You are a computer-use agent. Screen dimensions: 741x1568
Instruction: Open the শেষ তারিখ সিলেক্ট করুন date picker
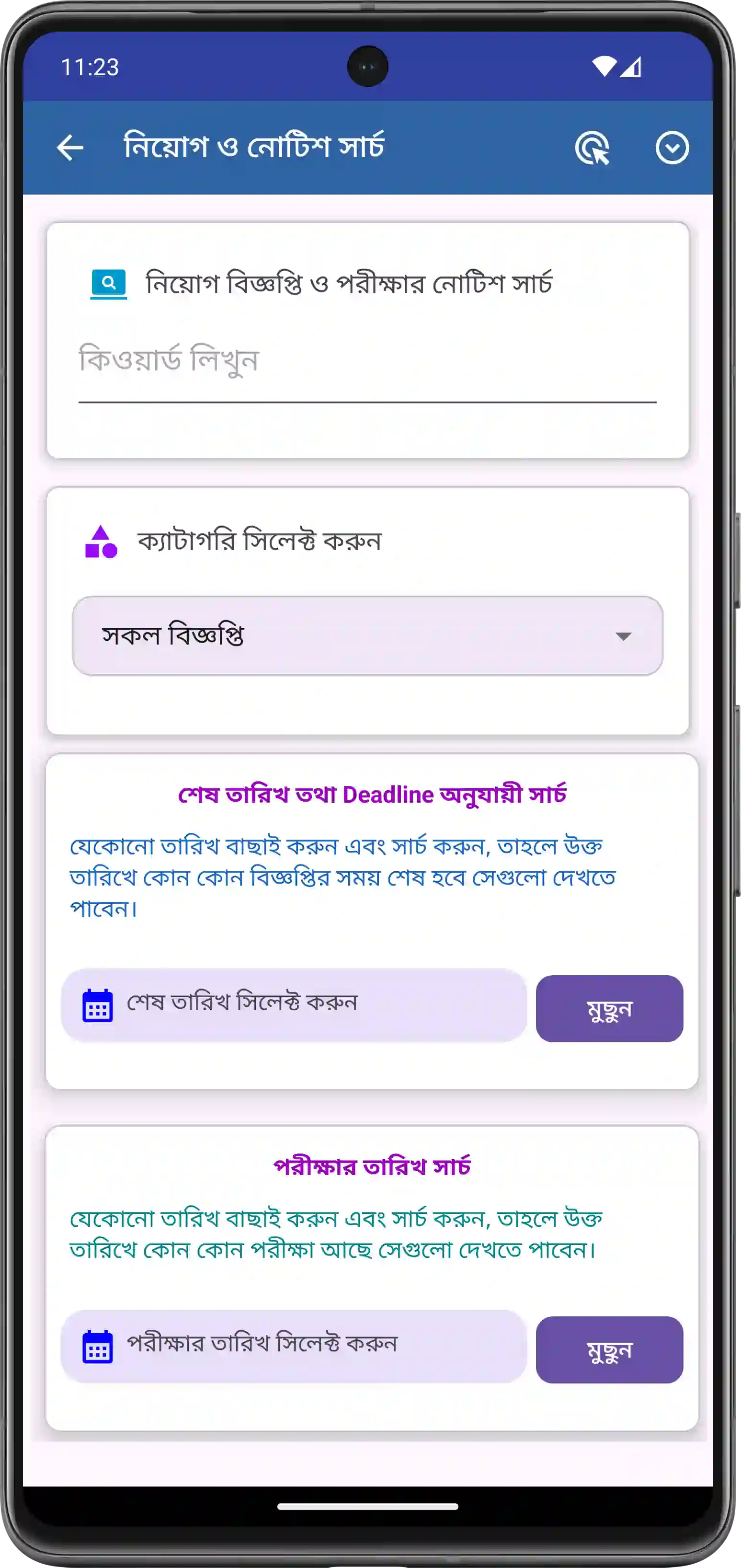pos(294,1005)
